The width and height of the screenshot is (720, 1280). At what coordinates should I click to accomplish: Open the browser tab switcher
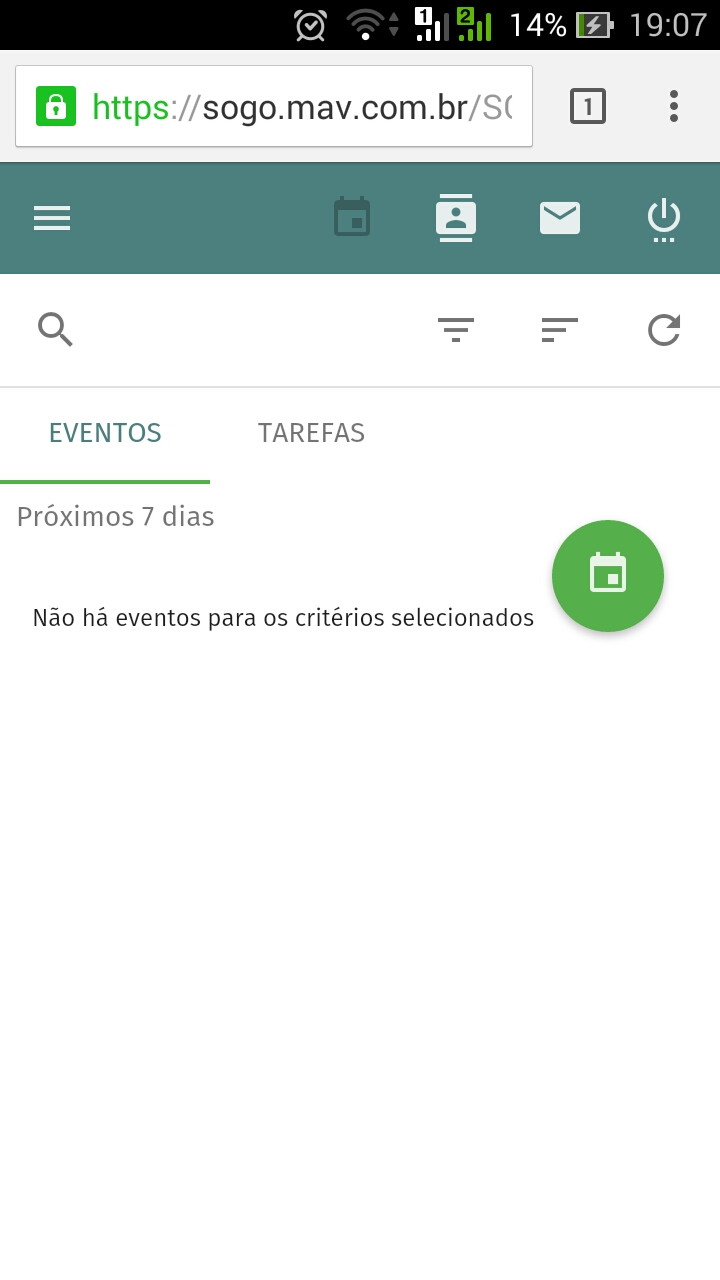[x=588, y=106]
